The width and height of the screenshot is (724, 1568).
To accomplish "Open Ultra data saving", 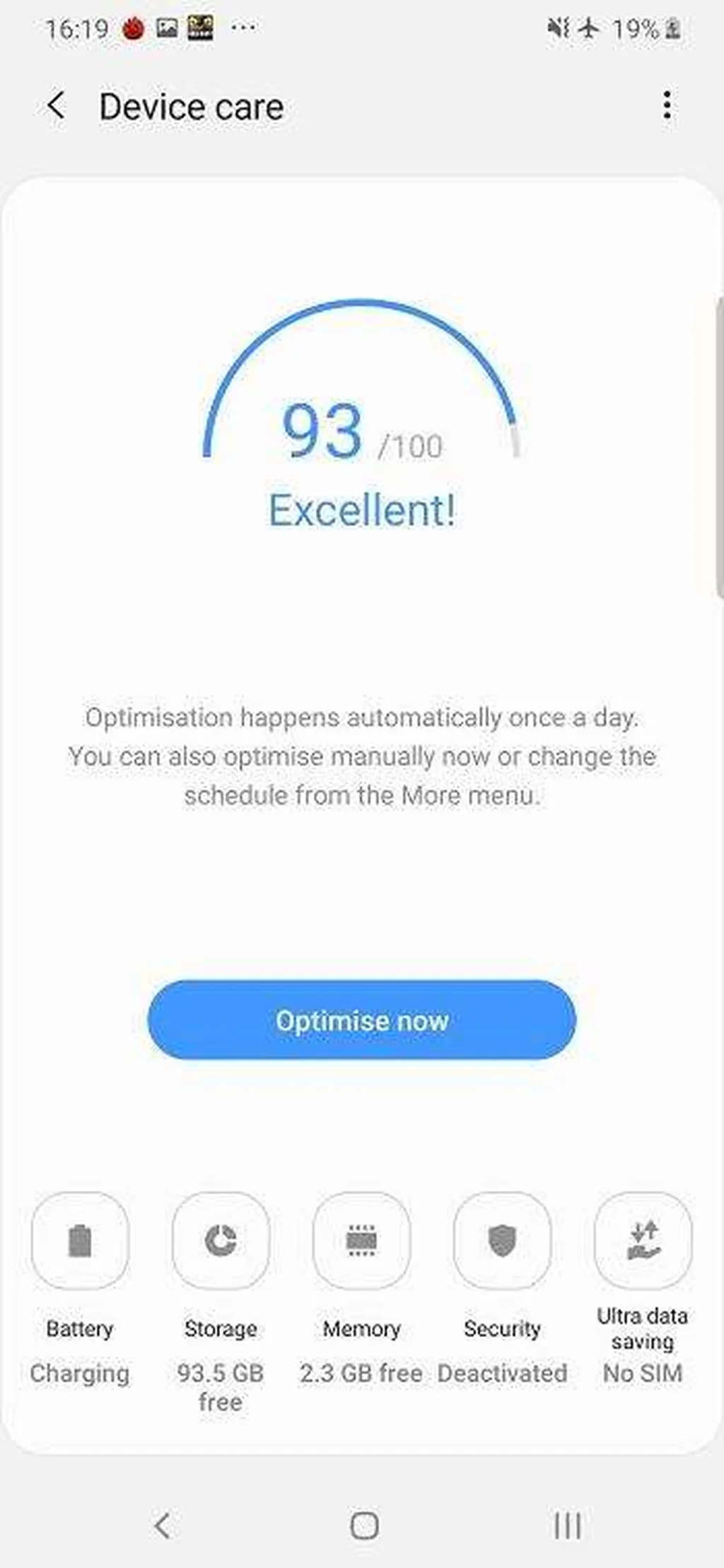I will pyautogui.click(x=643, y=1241).
